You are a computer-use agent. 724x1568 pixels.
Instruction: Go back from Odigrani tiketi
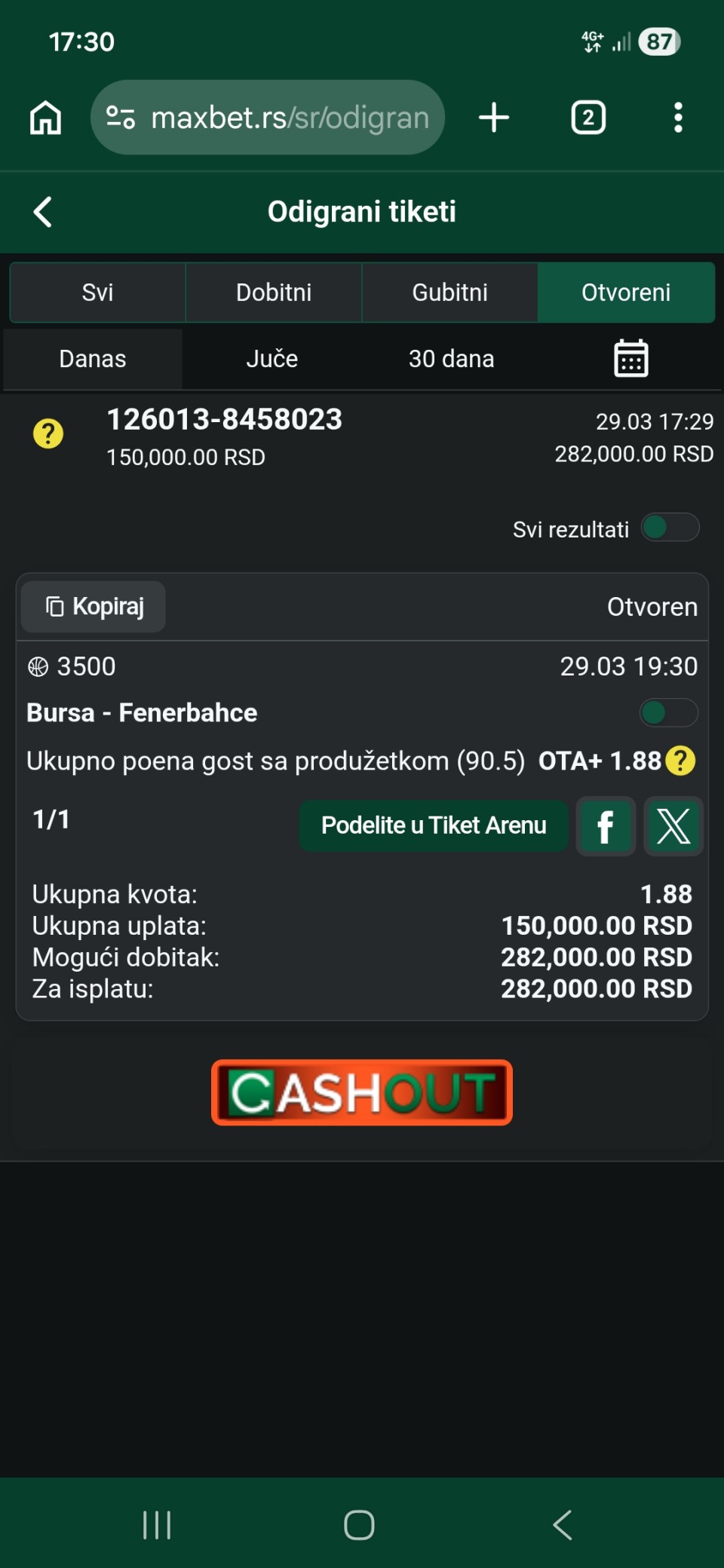43,212
